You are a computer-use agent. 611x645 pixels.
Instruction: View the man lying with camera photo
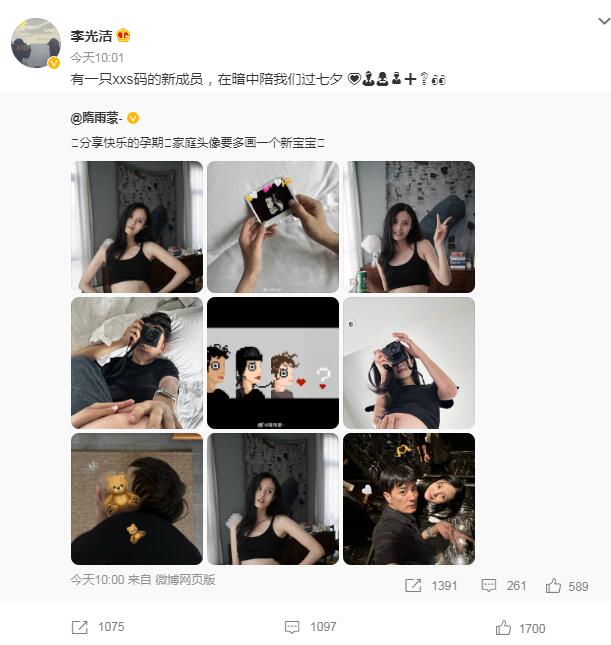point(137,363)
